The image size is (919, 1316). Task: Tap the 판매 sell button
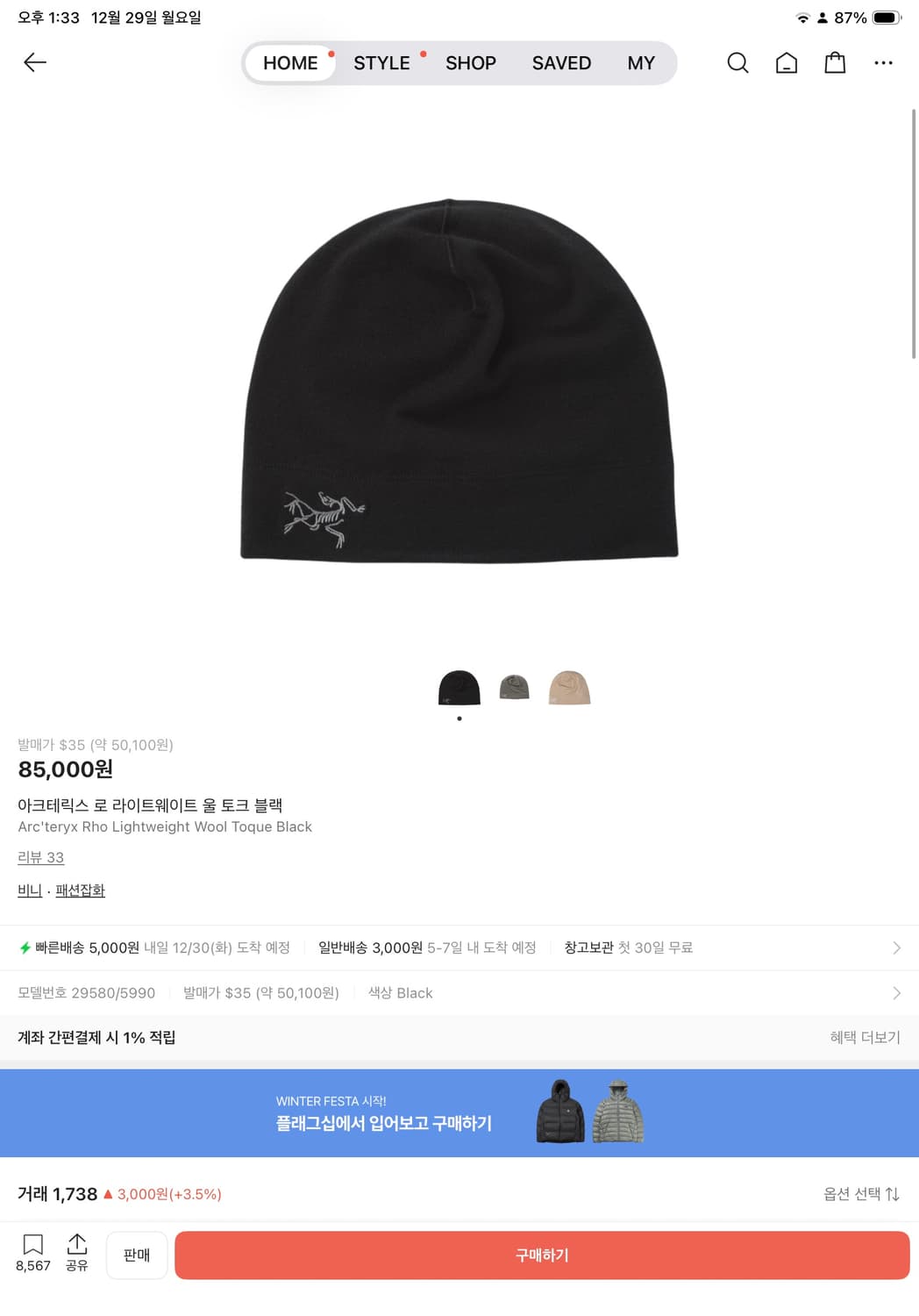[136, 1255]
